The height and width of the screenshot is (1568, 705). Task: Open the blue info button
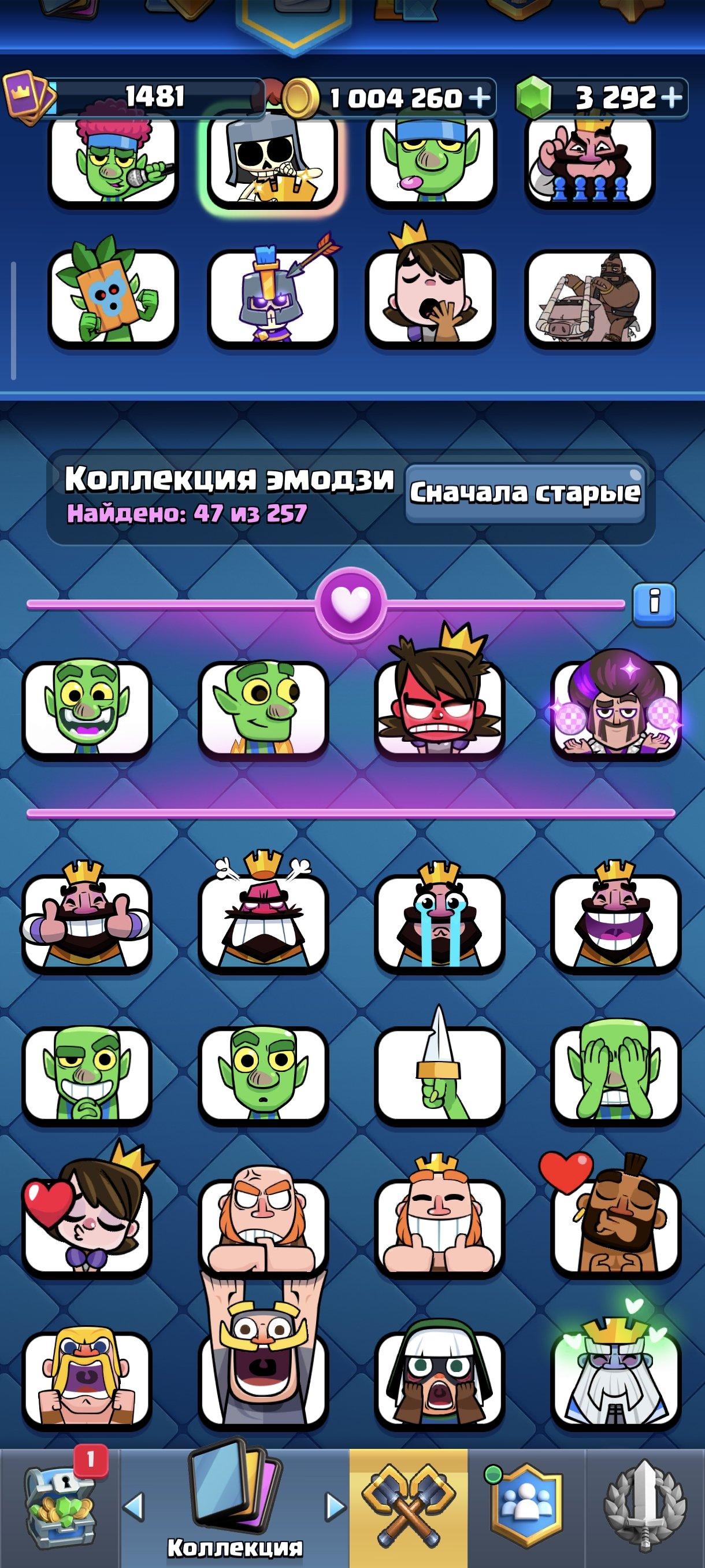(x=654, y=604)
